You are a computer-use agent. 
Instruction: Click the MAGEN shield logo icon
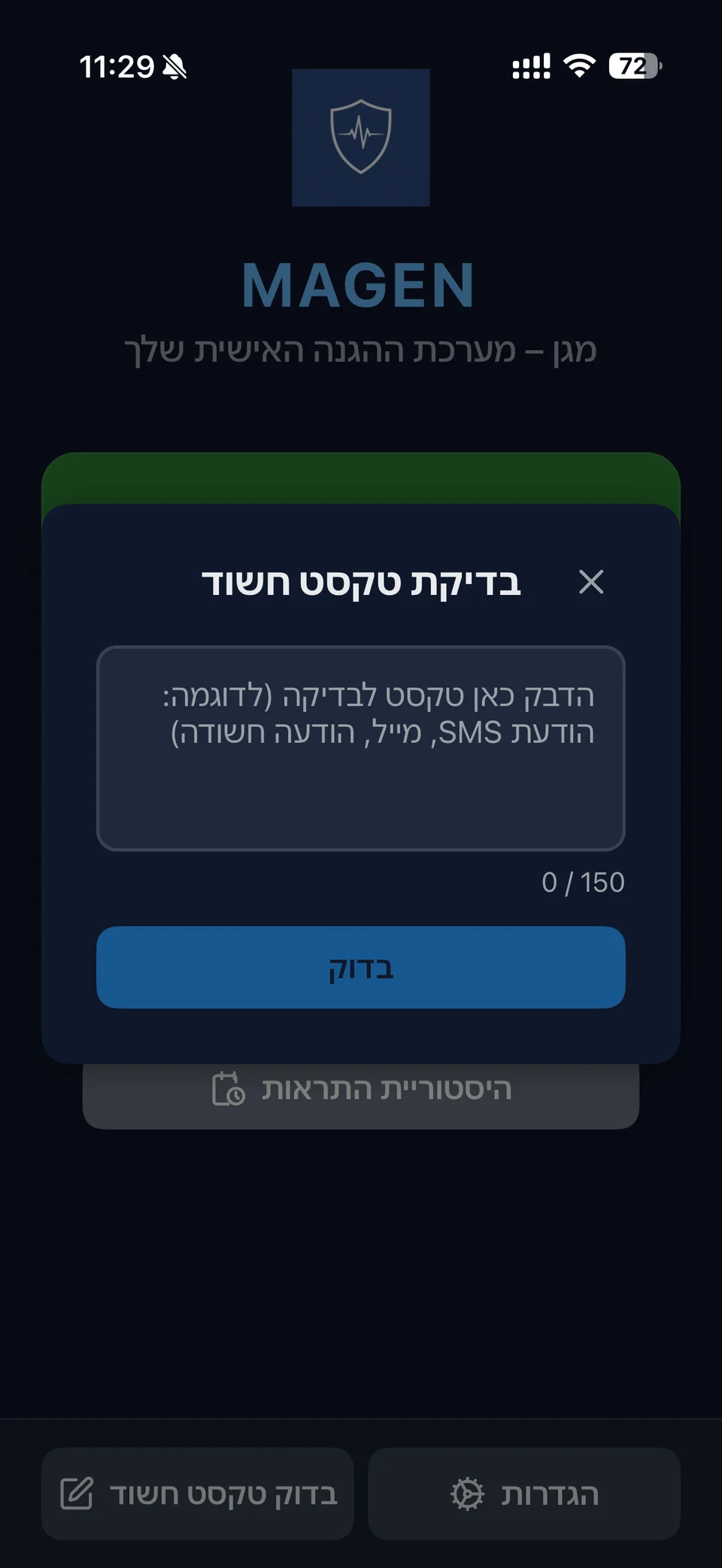(x=360, y=137)
